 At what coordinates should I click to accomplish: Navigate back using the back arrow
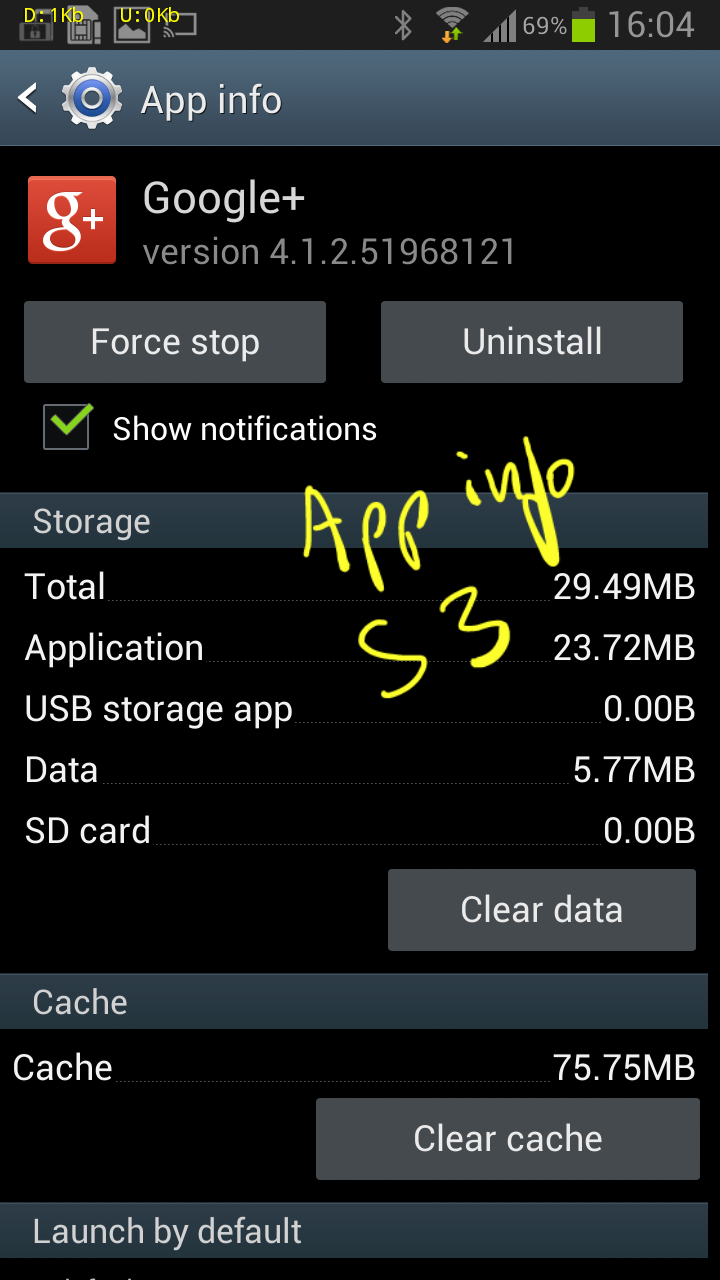[x=27, y=99]
